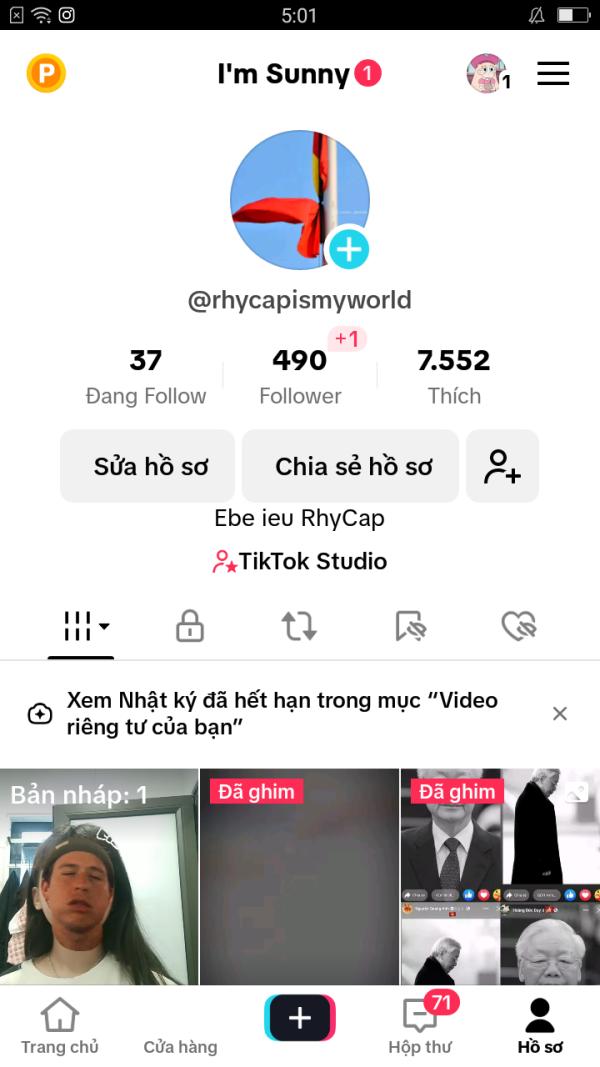Tap Sửa hồ sơ button
600x1067 pixels.
[x=148, y=466]
